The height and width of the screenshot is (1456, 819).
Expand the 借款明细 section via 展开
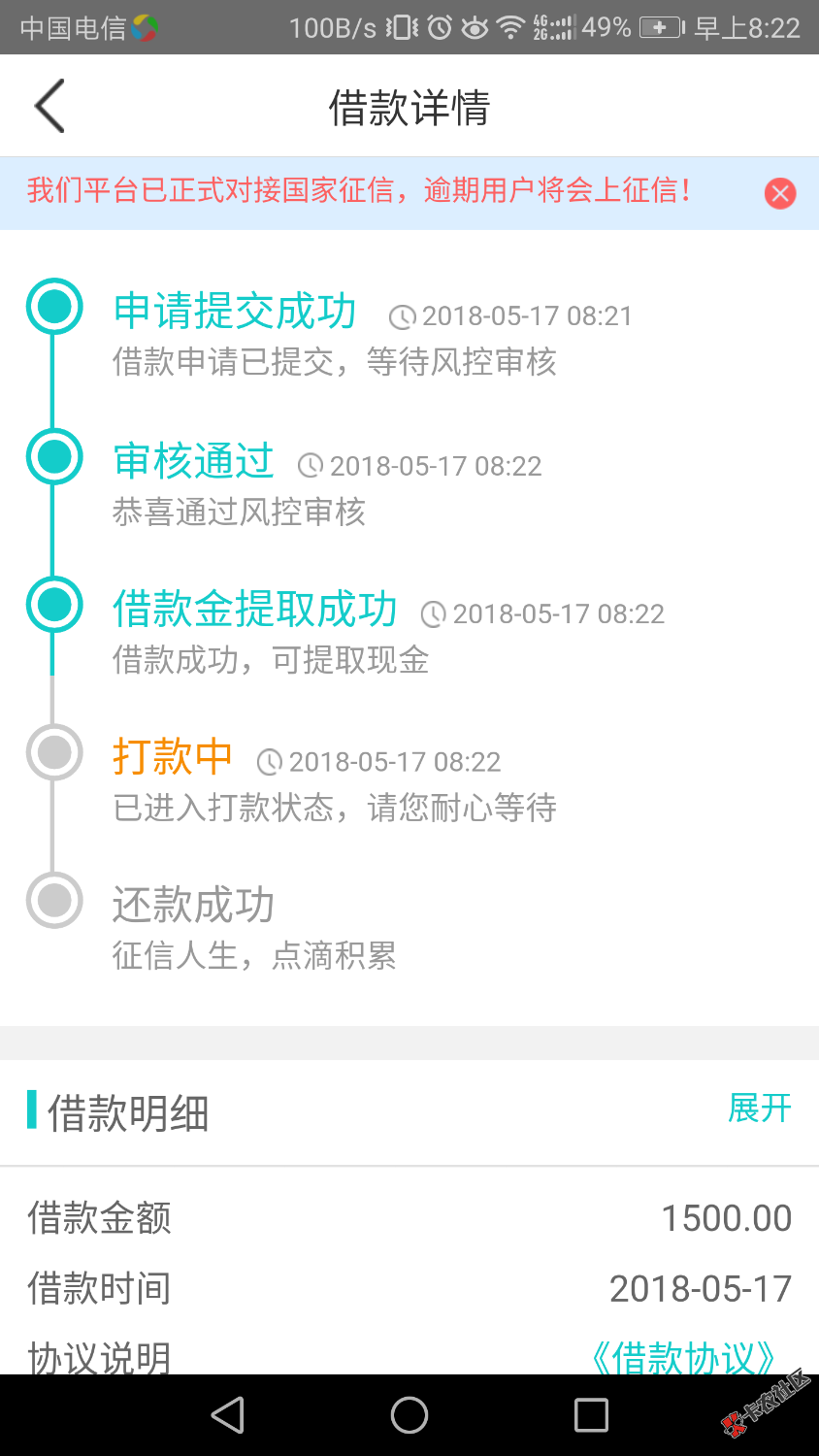point(759,1109)
